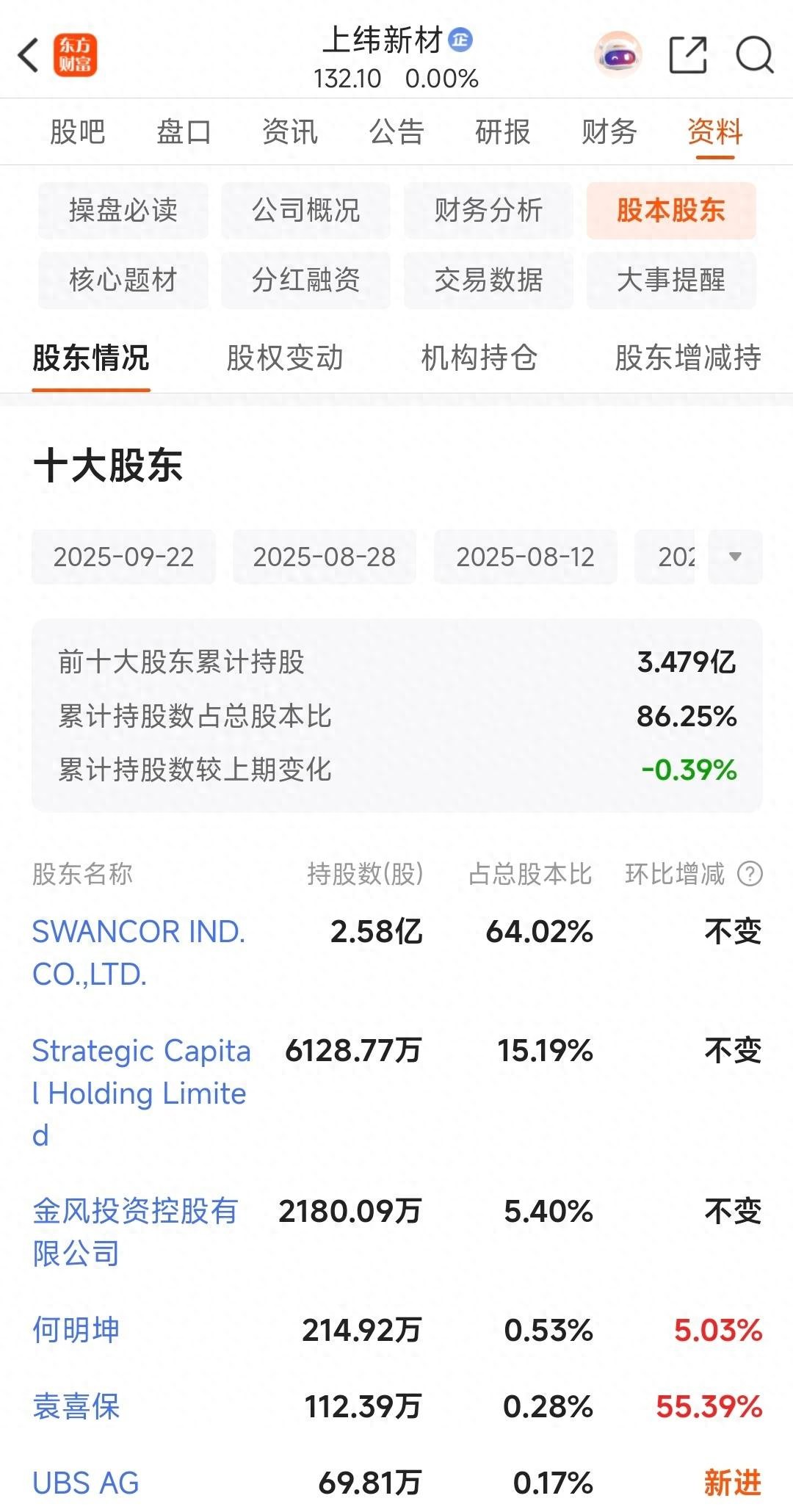The image size is (793, 1512).
Task: Switch to the 机构持仓 sub-tab
Action: coord(479,358)
